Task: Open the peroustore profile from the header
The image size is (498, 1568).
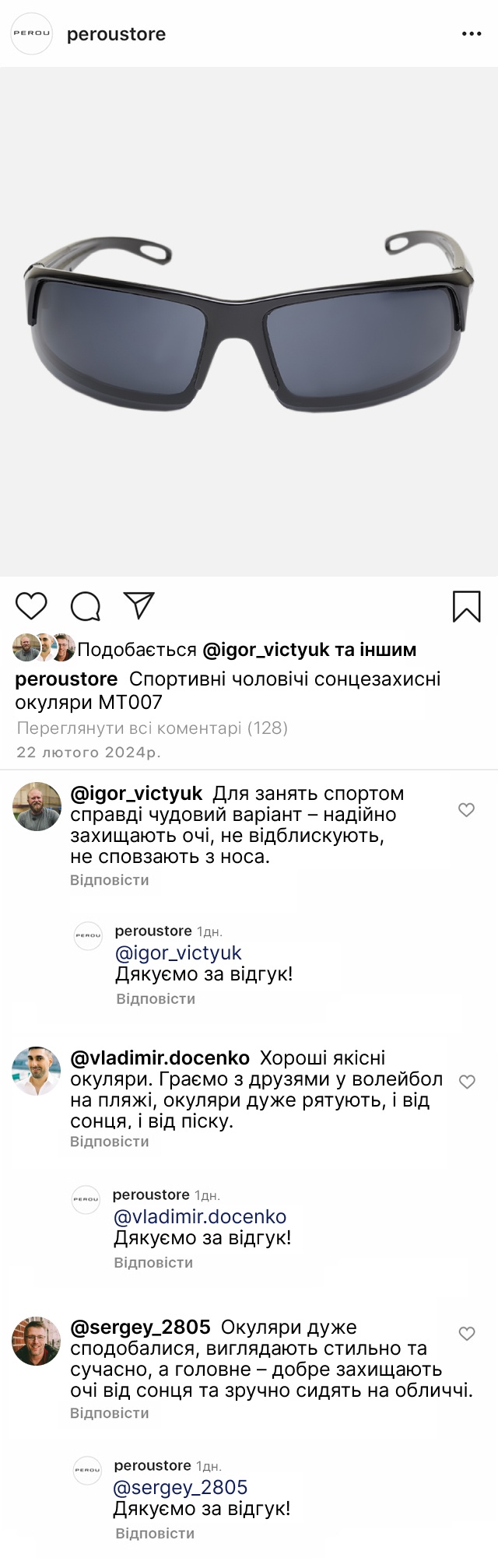Action: (x=116, y=34)
